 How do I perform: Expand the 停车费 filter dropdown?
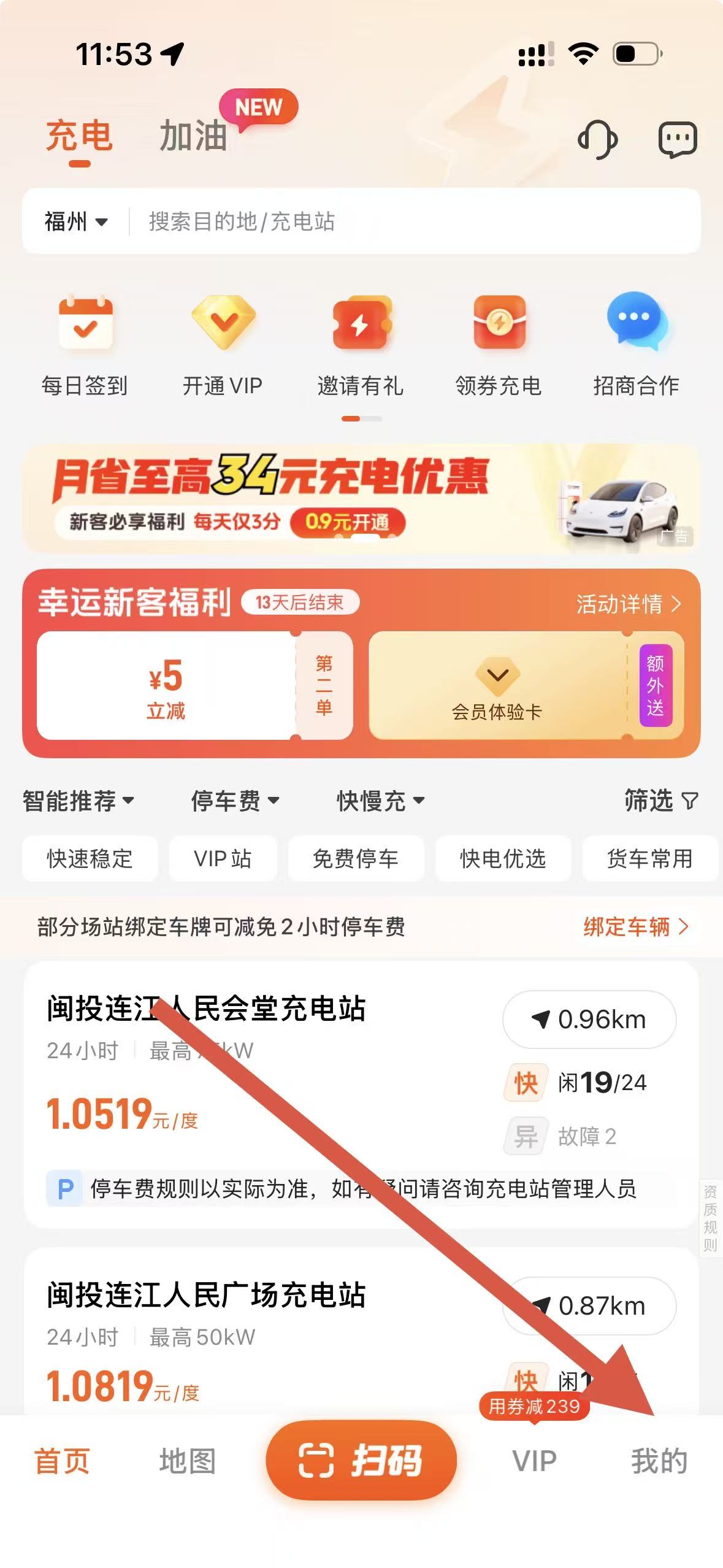coord(235,801)
